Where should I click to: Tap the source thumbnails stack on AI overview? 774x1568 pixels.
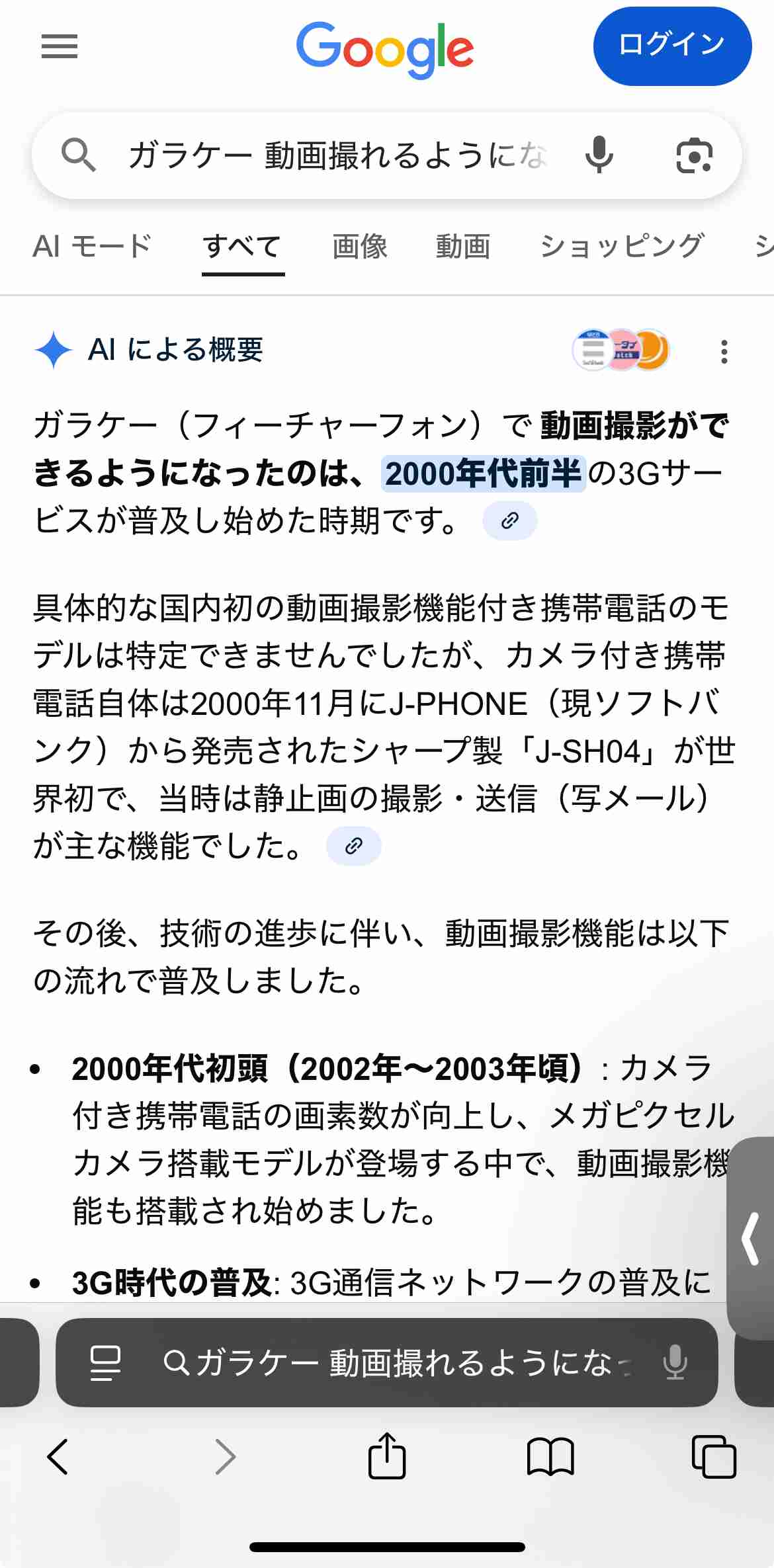pos(622,351)
